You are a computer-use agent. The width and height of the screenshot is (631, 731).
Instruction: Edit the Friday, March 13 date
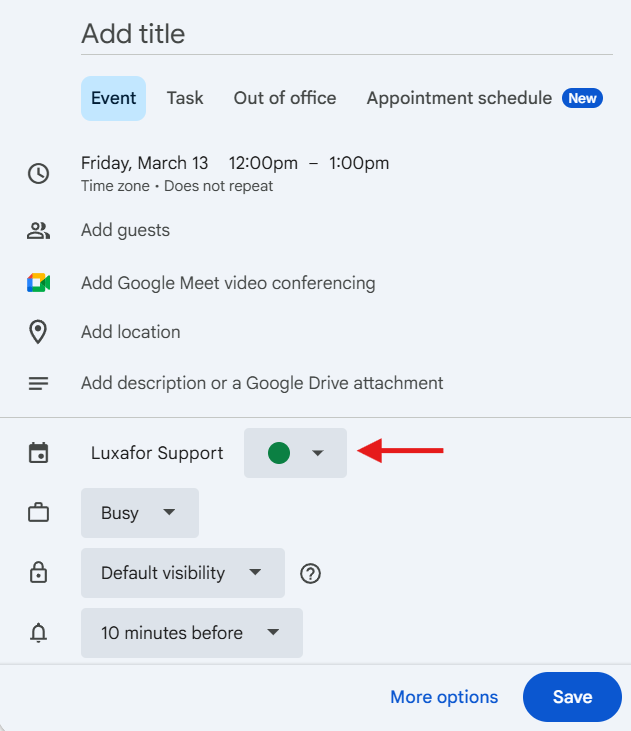[145, 163]
